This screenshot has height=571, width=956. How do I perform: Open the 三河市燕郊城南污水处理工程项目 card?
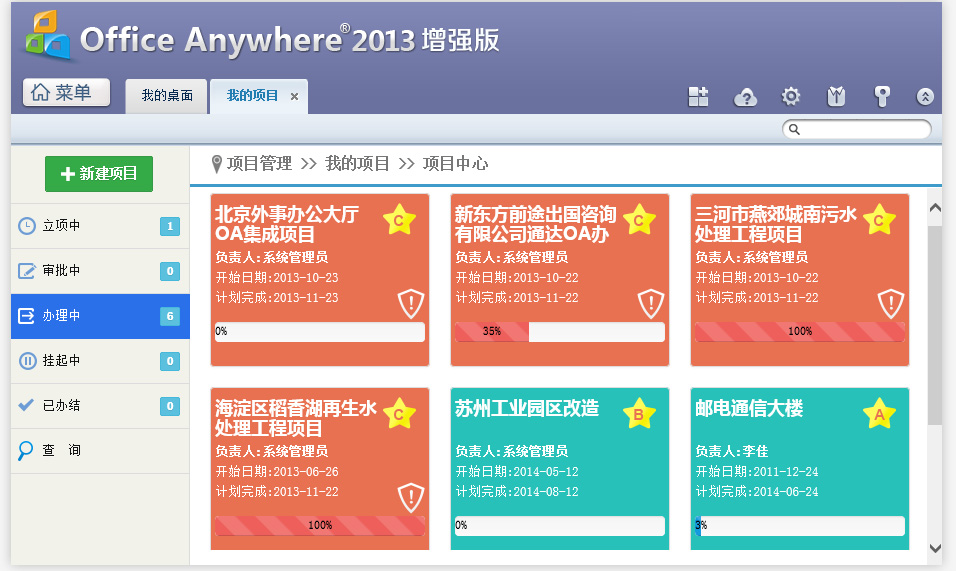point(776,225)
